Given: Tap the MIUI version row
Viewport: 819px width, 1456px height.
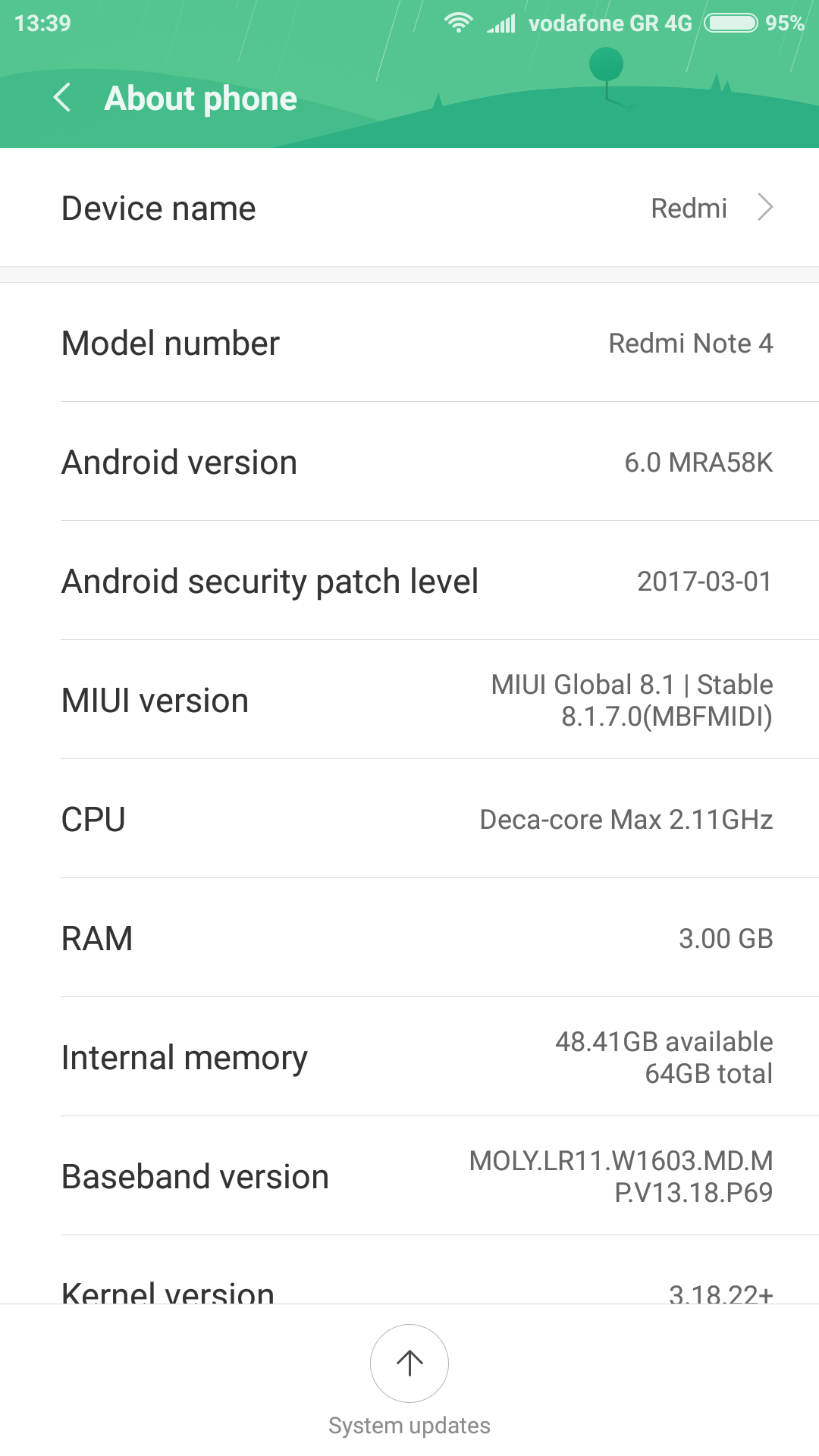Looking at the screenshot, I should point(409,700).
